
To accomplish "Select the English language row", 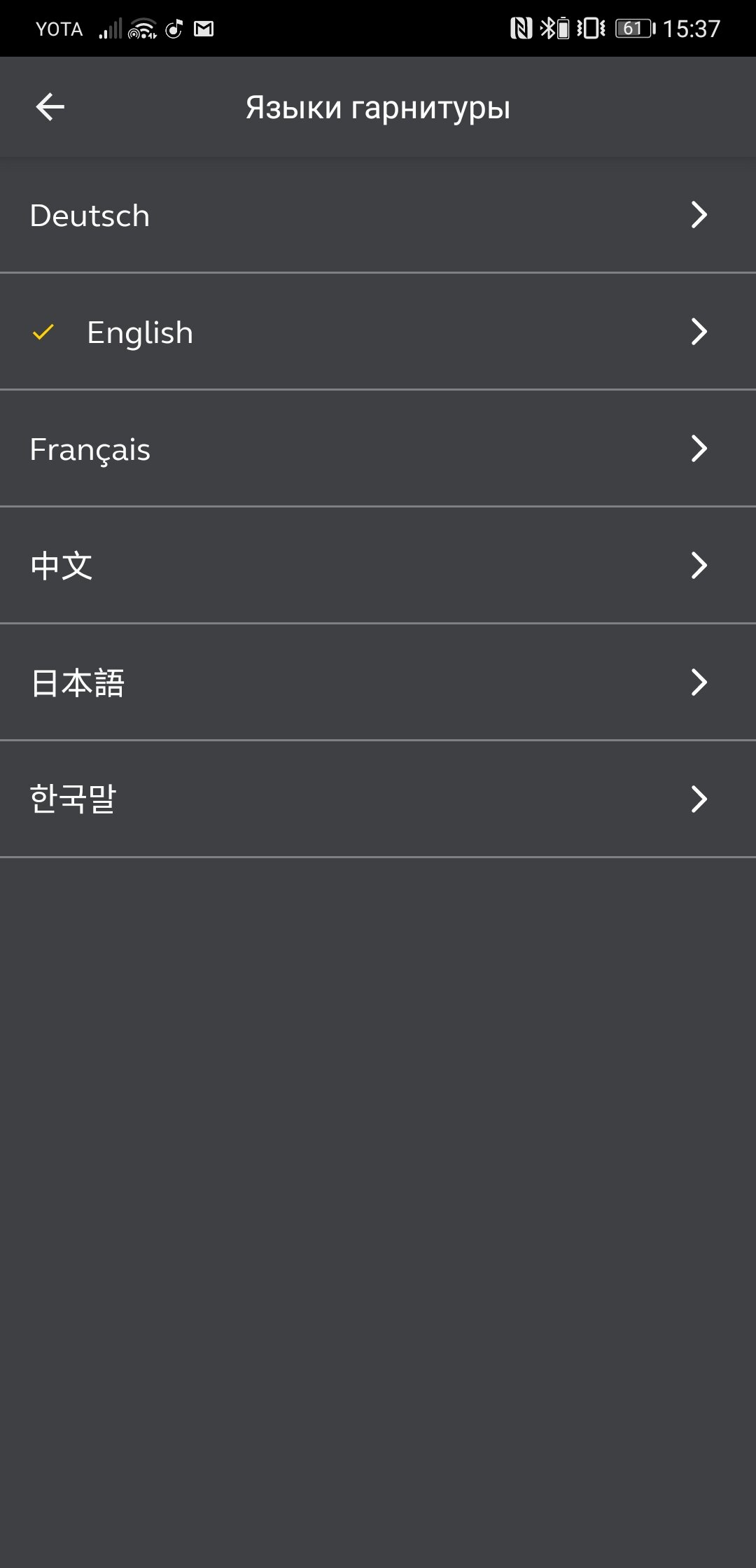I will click(x=378, y=332).
